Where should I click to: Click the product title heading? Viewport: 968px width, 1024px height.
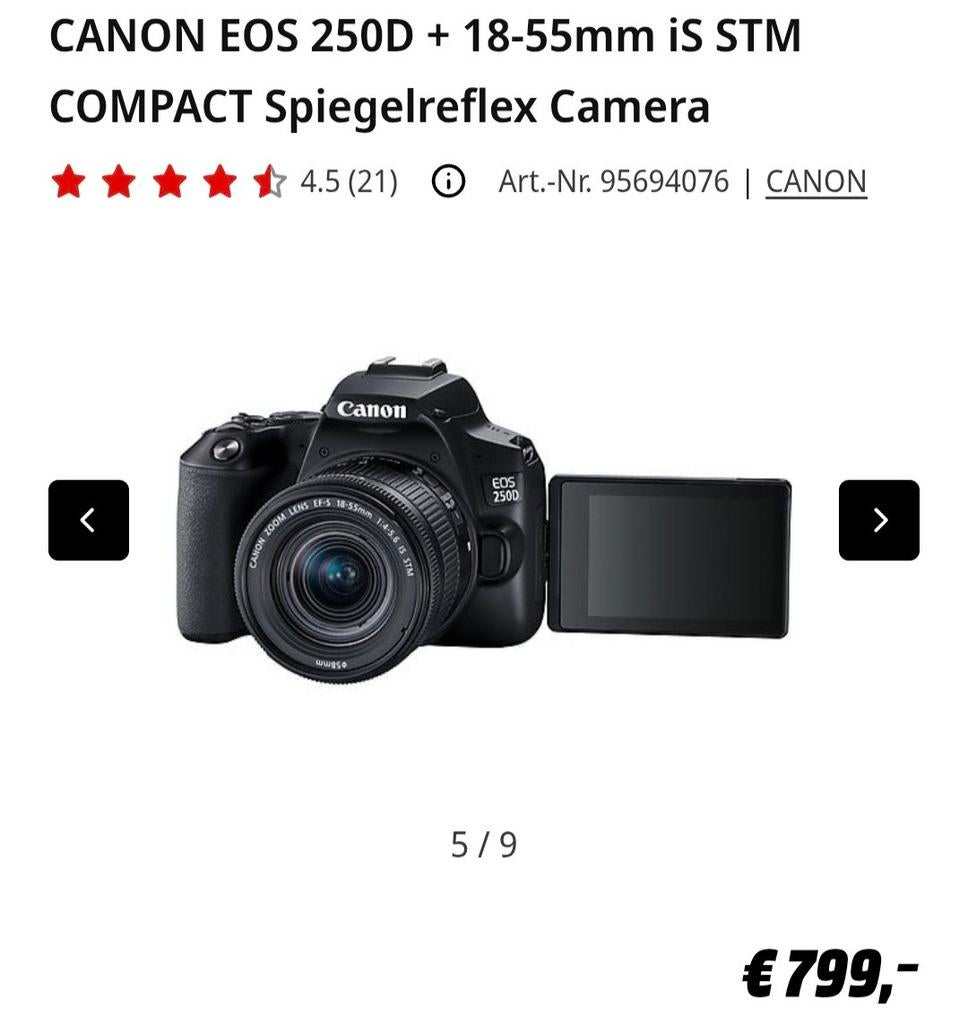pos(427,70)
